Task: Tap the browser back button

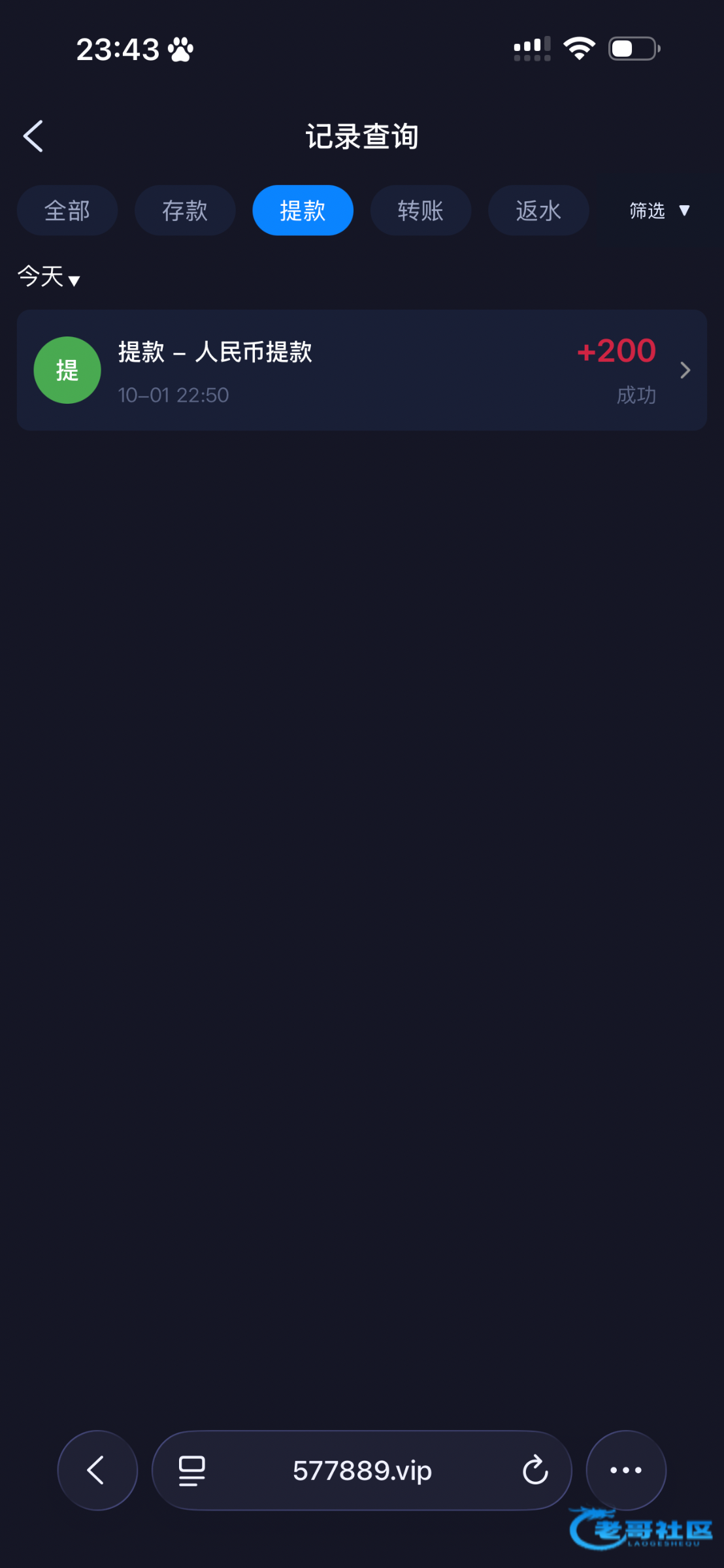Action: pos(97,1470)
